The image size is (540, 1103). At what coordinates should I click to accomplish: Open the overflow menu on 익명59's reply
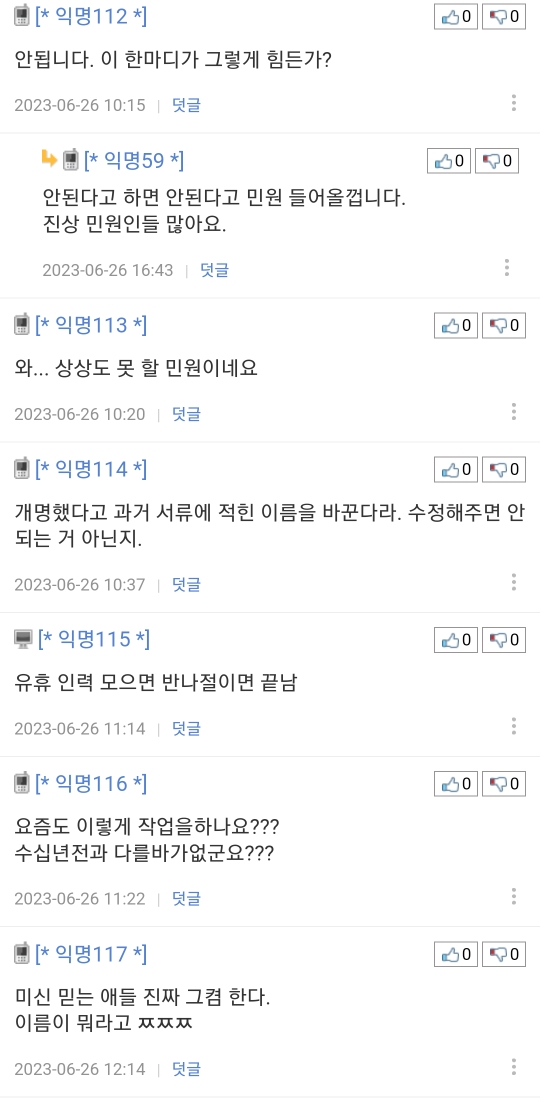coord(507,267)
